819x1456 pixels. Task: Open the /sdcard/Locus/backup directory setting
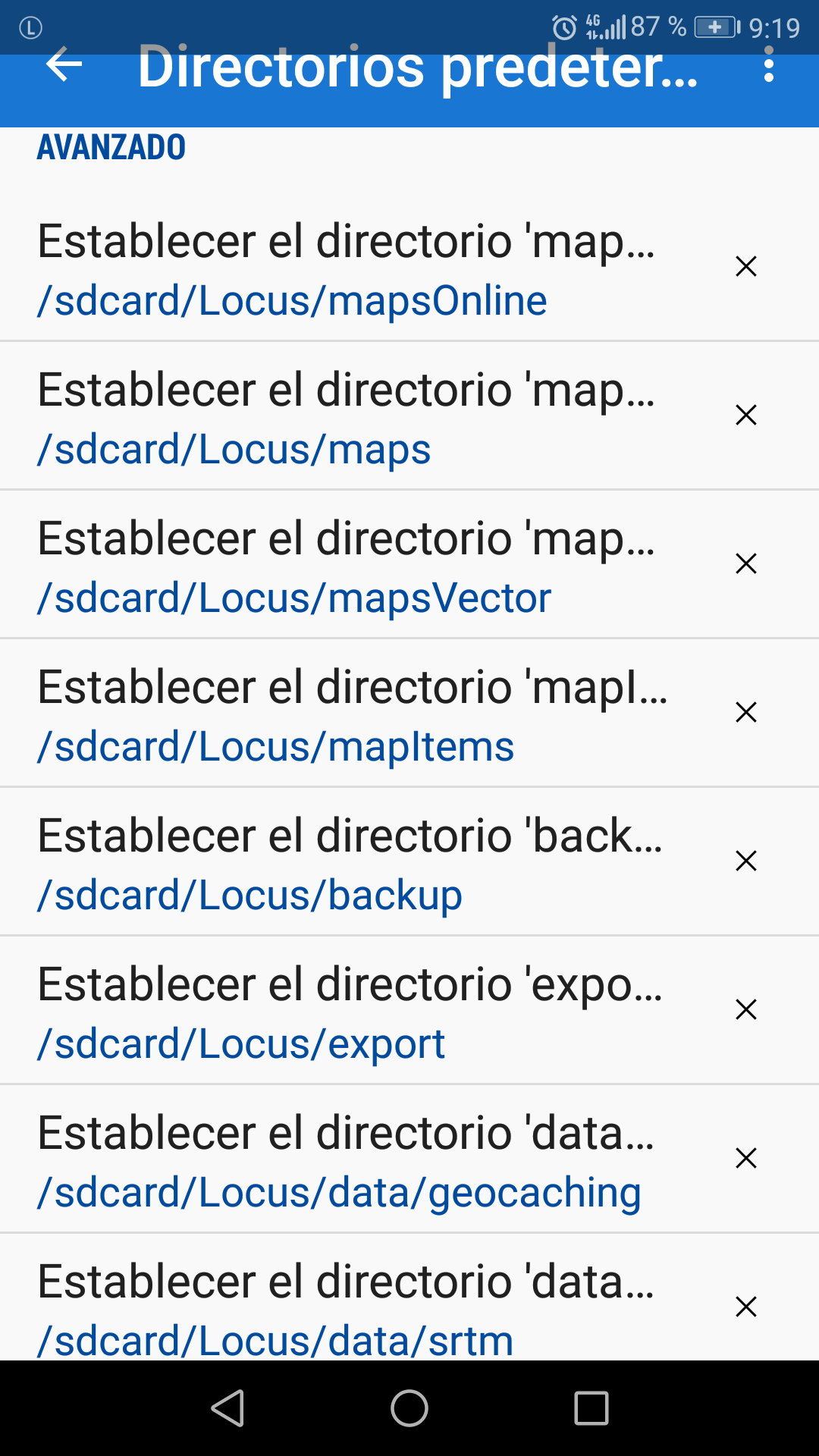[349, 864]
